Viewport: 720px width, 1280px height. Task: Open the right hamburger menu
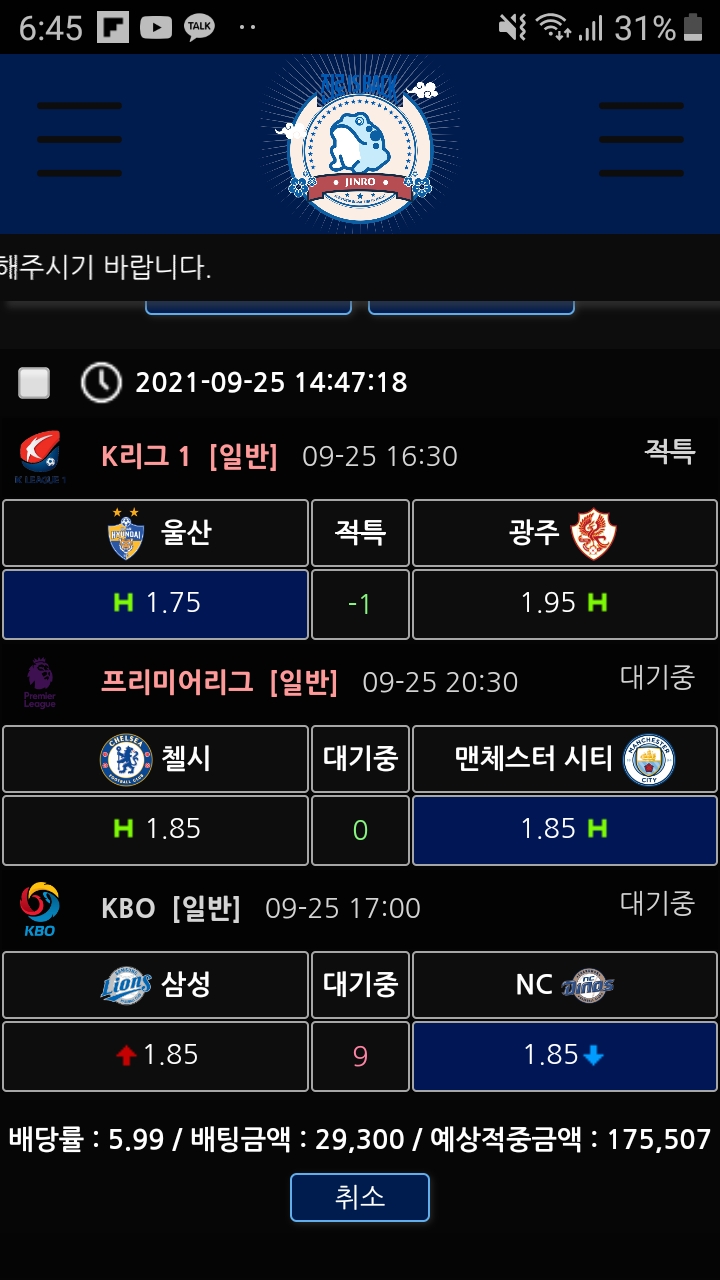tap(641, 138)
